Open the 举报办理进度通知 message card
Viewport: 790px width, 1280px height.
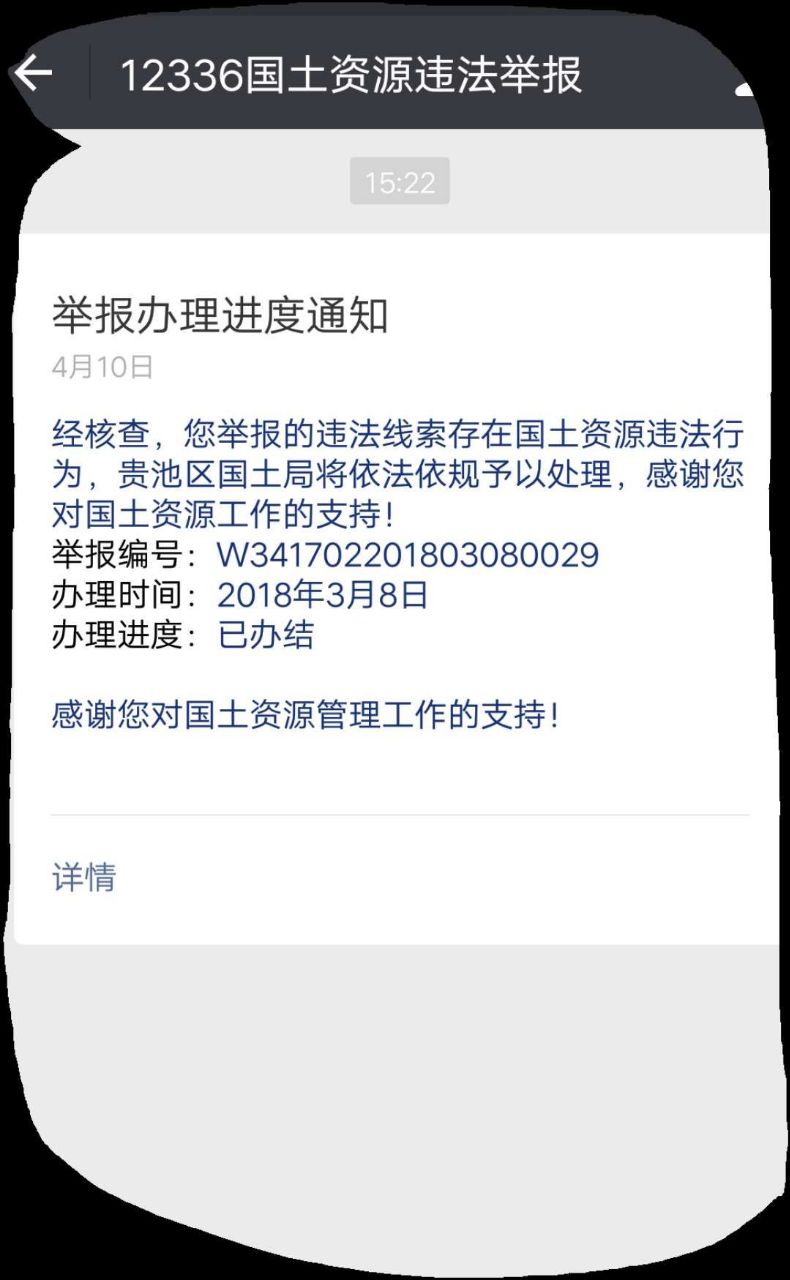[x=399, y=589]
